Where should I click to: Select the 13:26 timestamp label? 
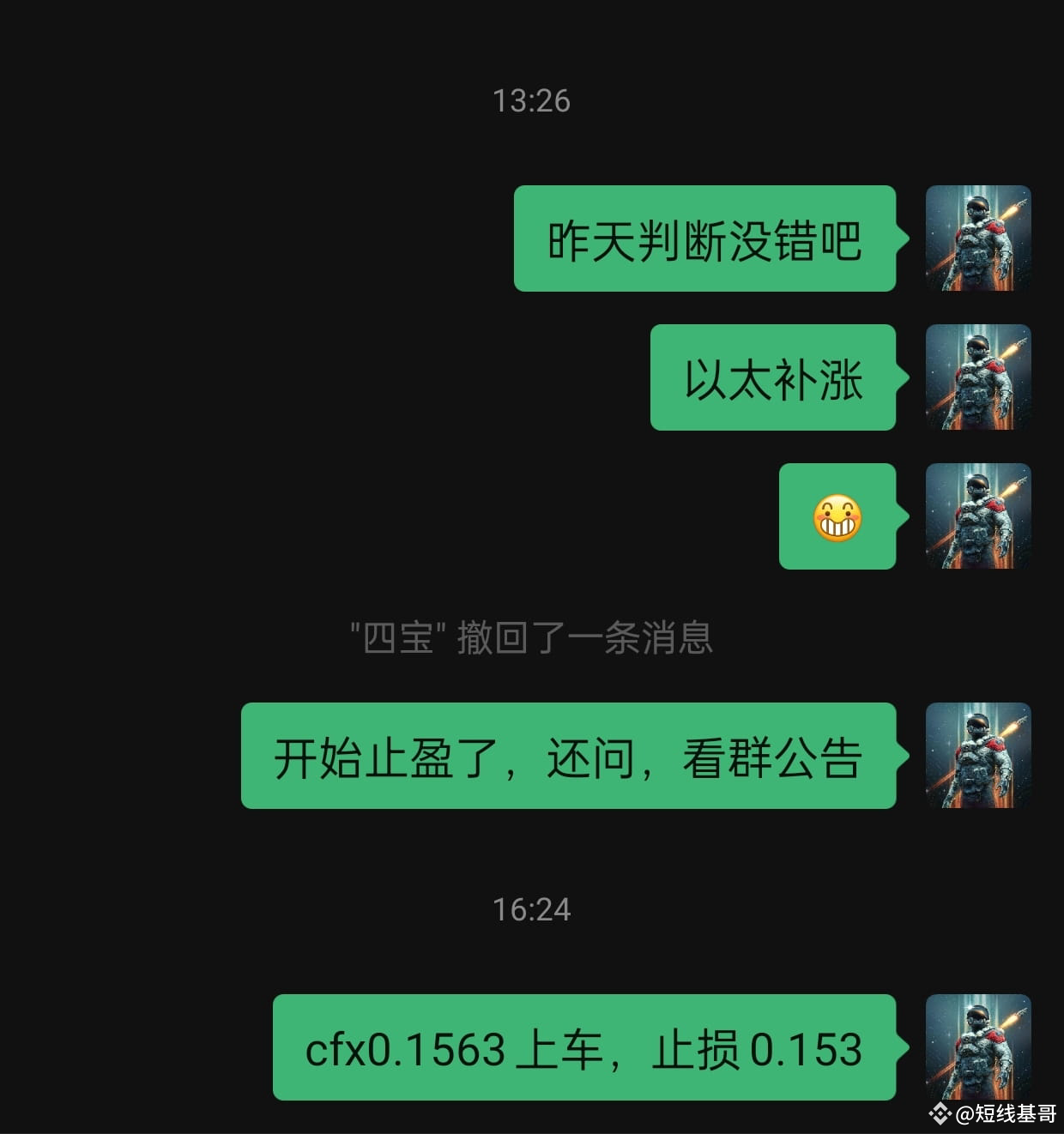[531, 100]
